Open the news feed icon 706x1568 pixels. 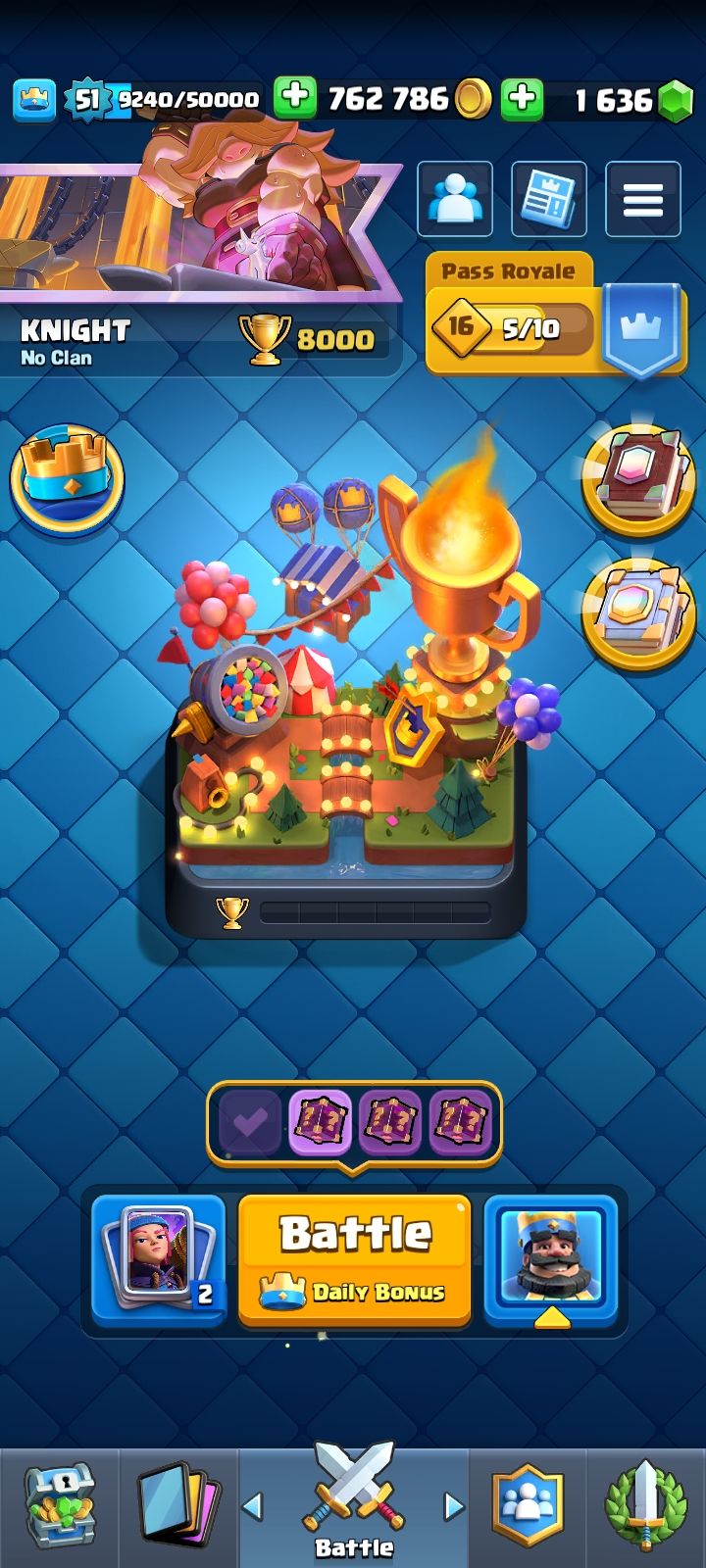(549, 200)
